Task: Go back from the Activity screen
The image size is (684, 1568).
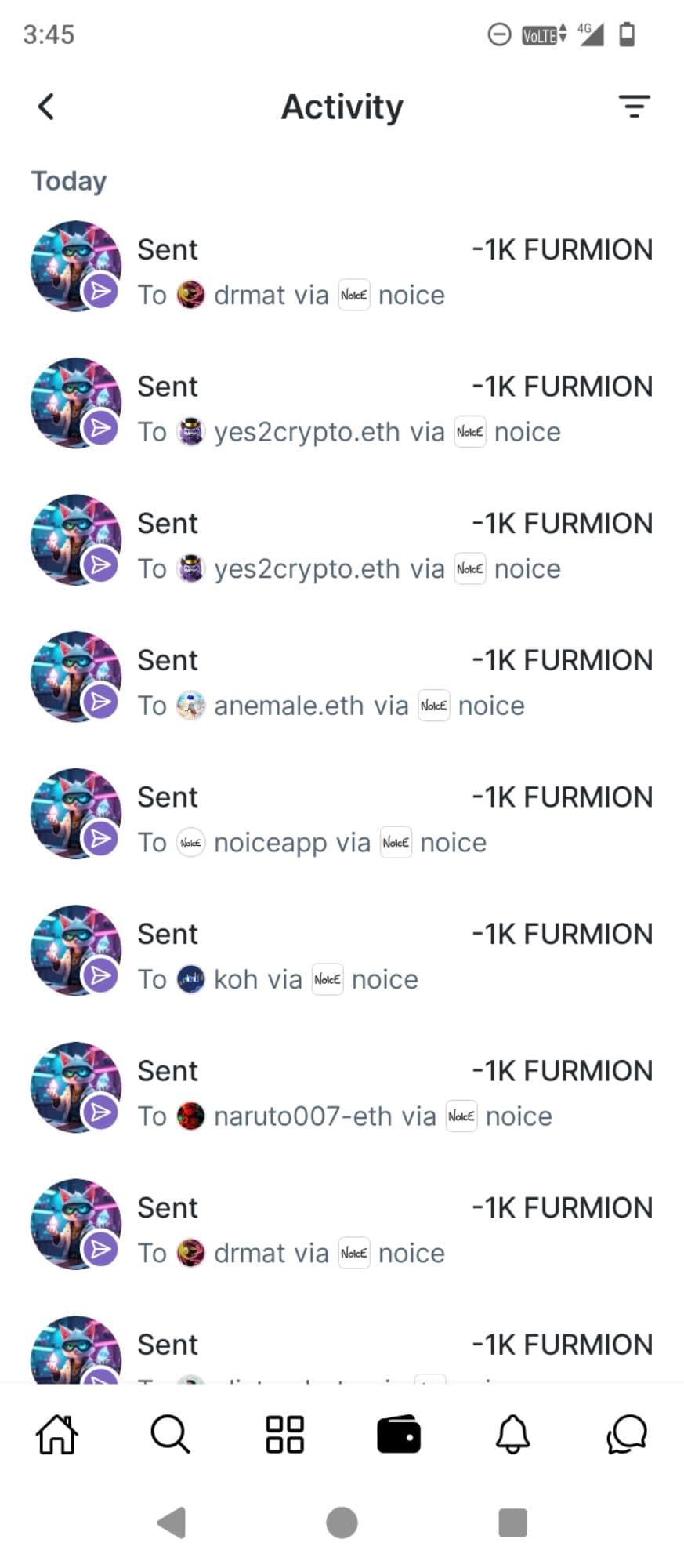Action: 46,107
